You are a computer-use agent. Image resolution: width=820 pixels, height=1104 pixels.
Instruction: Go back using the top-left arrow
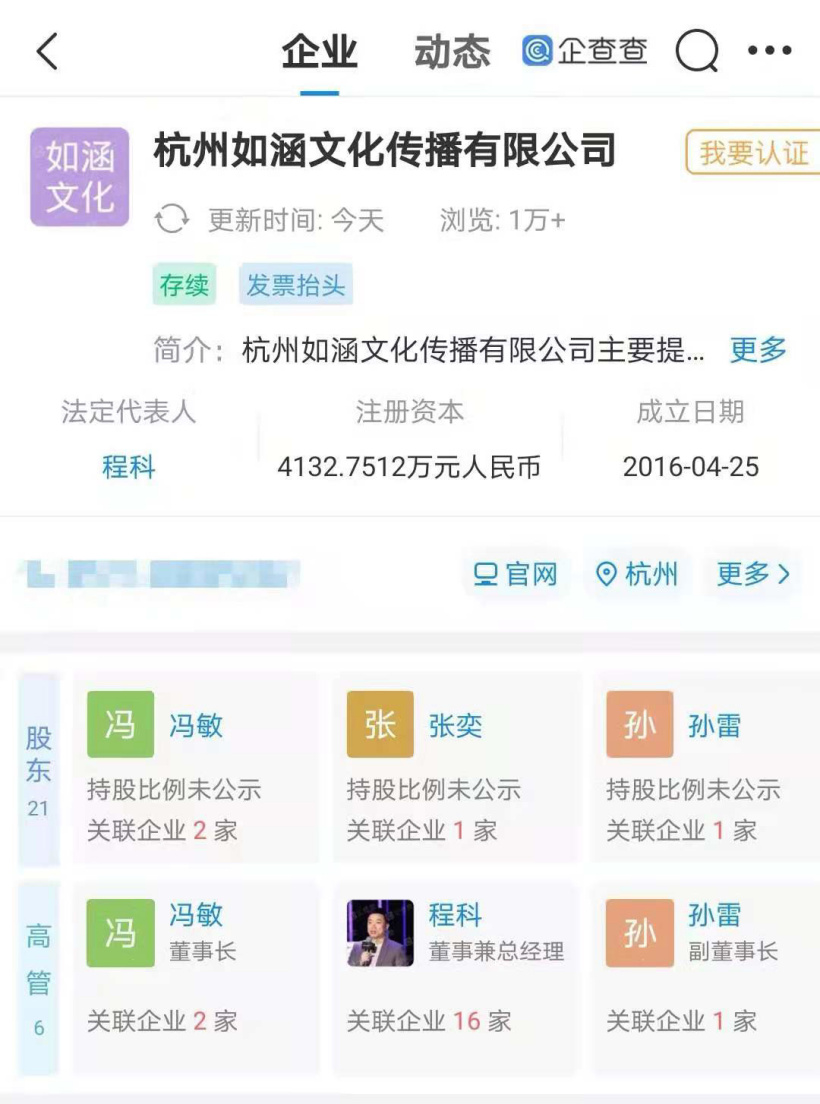click(x=46, y=52)
